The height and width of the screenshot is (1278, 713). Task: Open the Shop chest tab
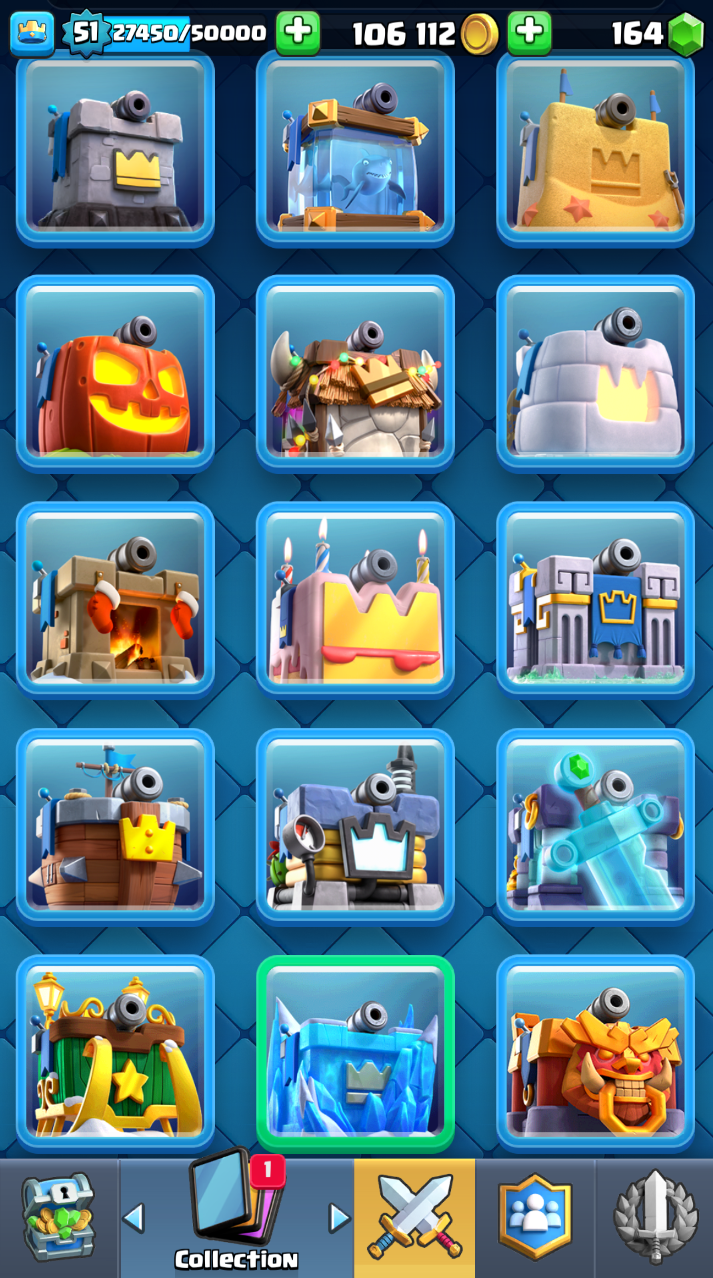click(x=59, y=1218)
